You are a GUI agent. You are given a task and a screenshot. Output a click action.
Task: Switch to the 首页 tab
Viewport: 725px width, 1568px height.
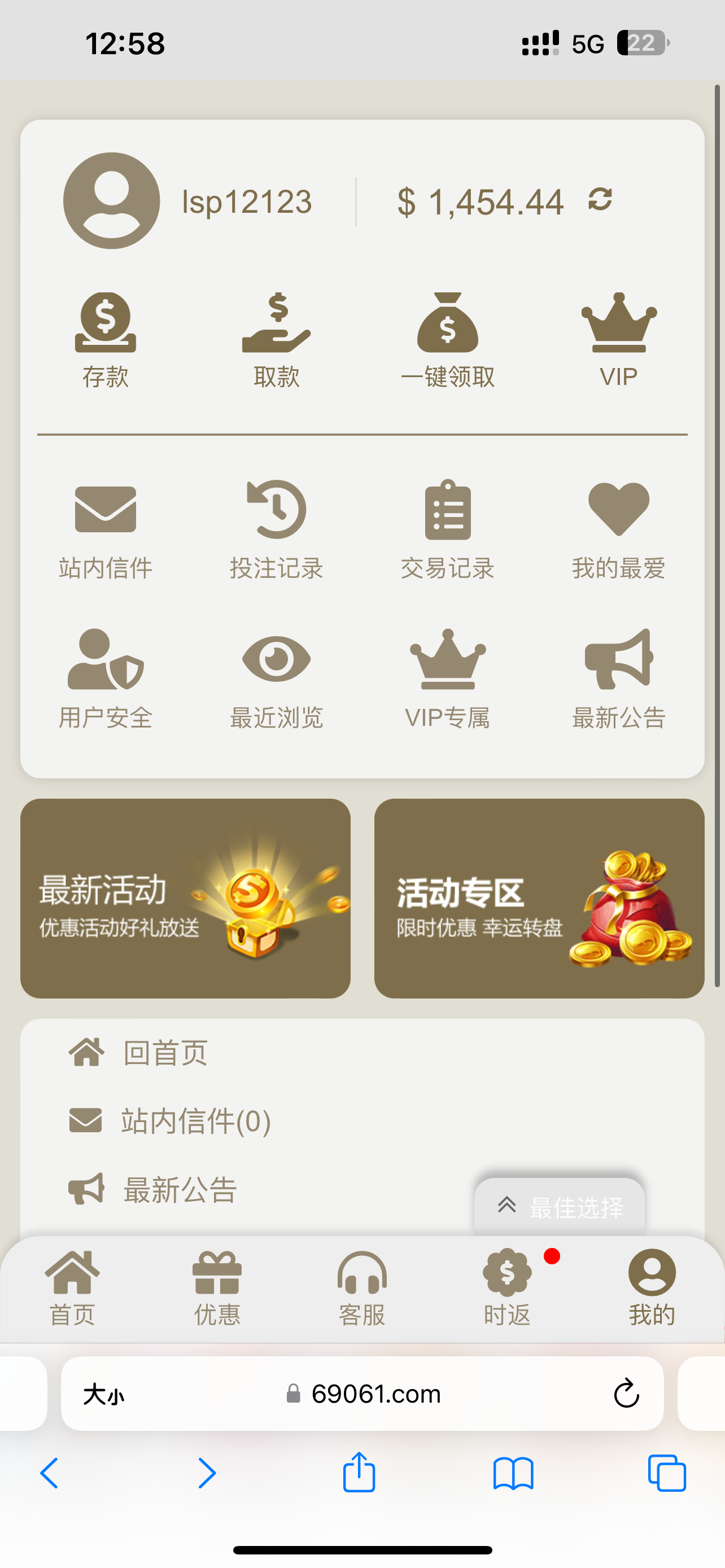pos(72,1288)
